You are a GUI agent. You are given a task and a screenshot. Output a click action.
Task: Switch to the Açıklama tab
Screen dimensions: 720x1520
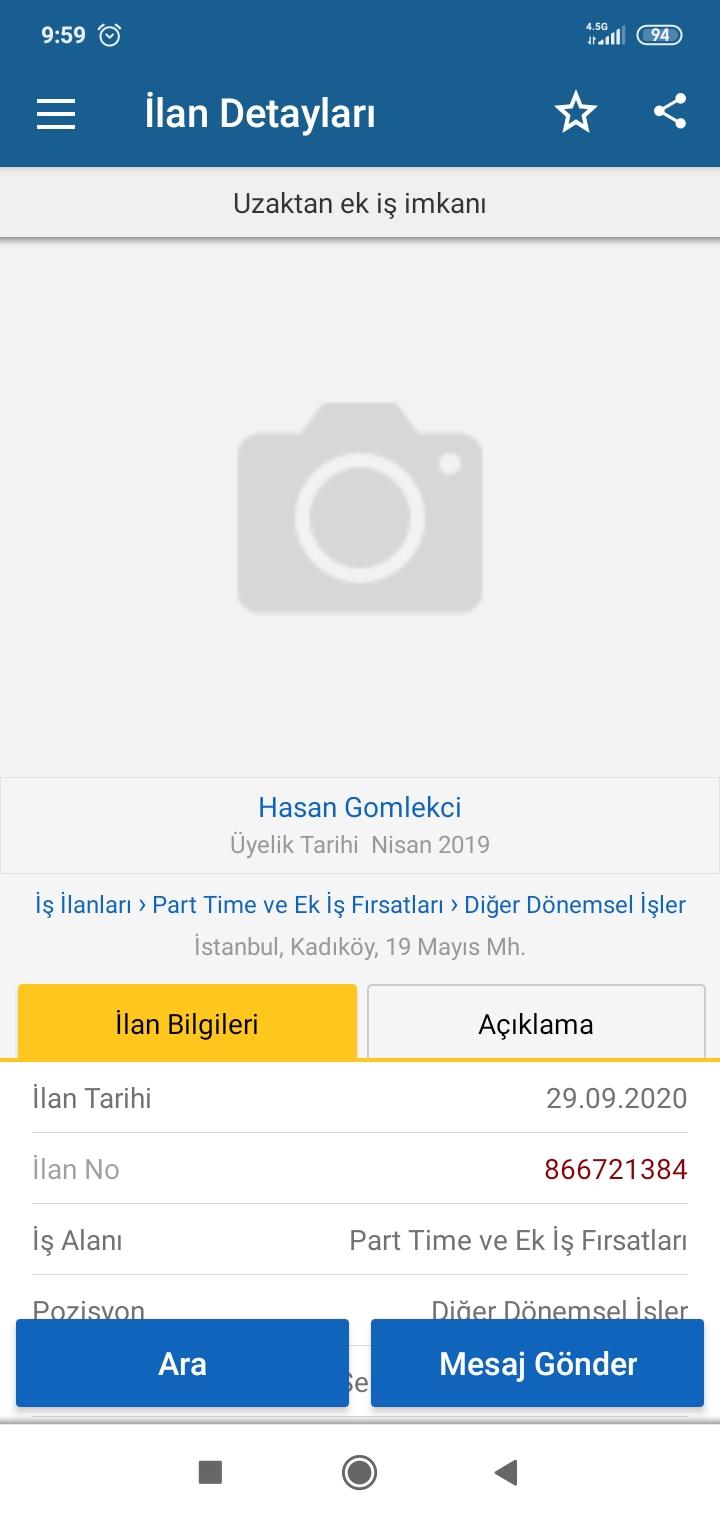(536, 1022)
